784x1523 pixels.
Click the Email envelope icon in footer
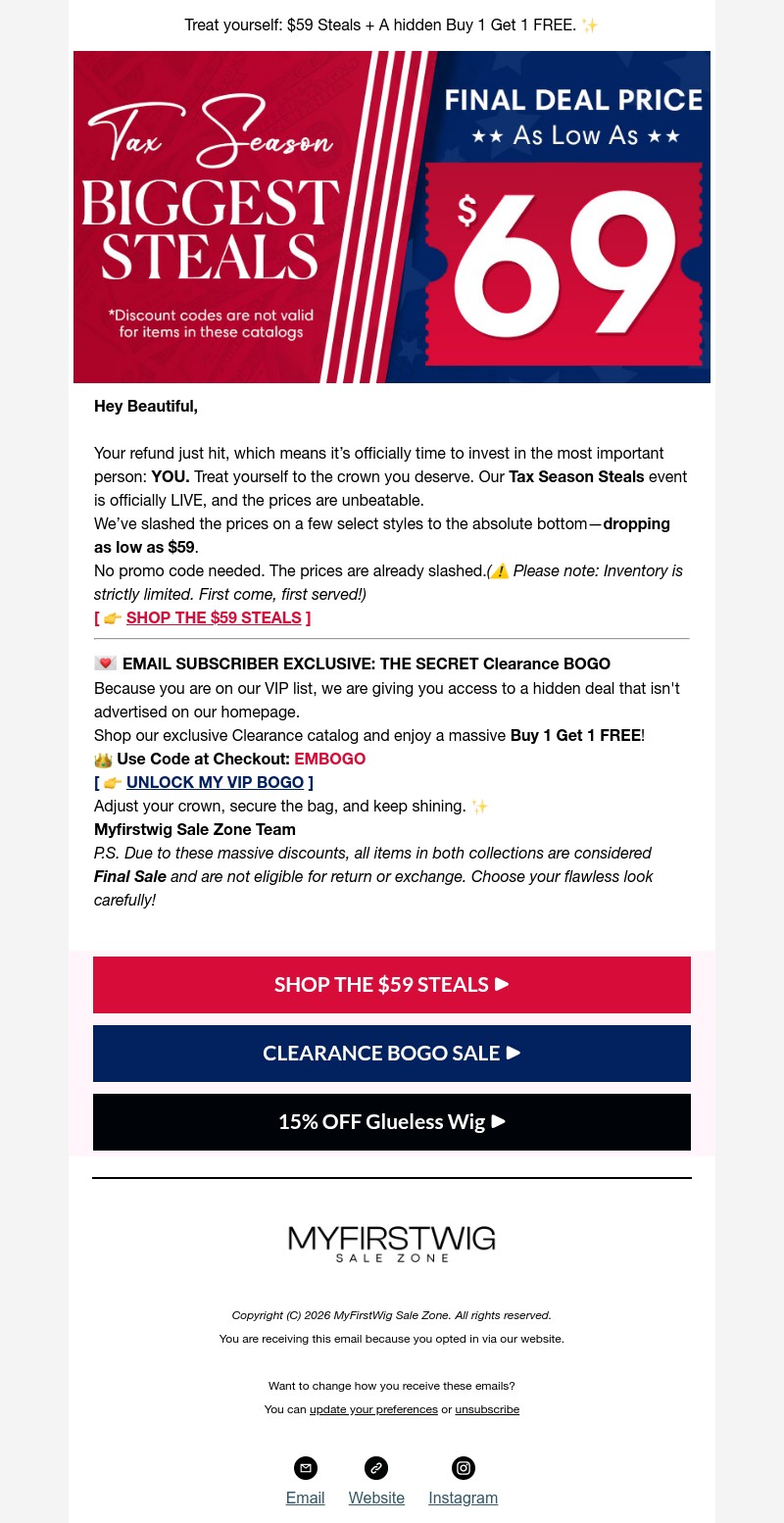pyautogui.click(x=305, y=1467)
